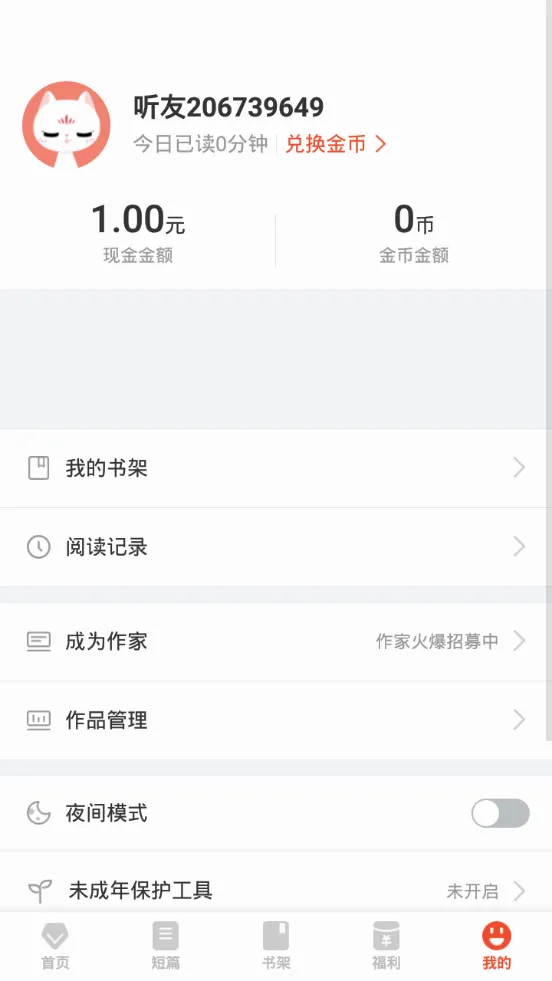Open 阅读记录 reading history
Viewport: 552px width, 981px height.
coord(276,547)
